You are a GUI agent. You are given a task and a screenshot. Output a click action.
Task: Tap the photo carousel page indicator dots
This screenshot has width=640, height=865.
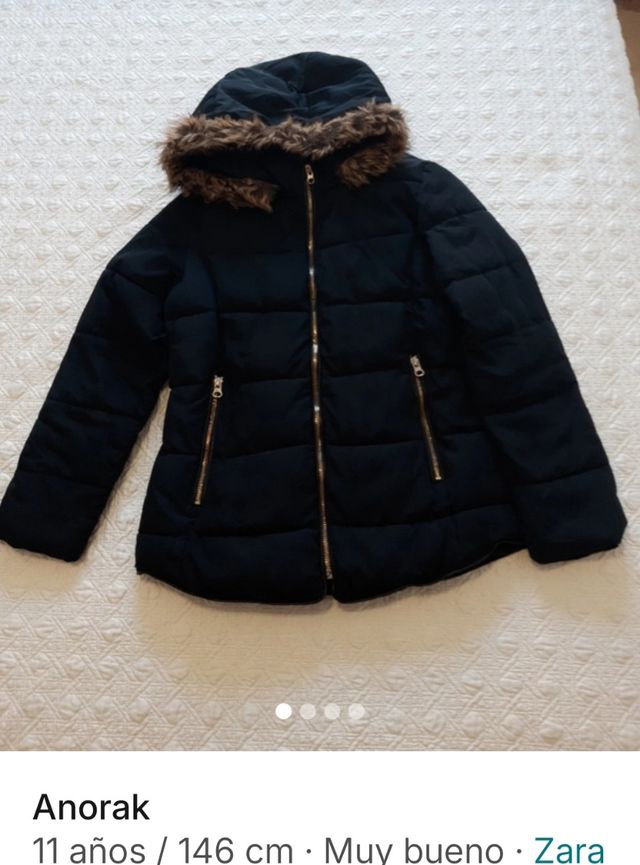[320, 712]
